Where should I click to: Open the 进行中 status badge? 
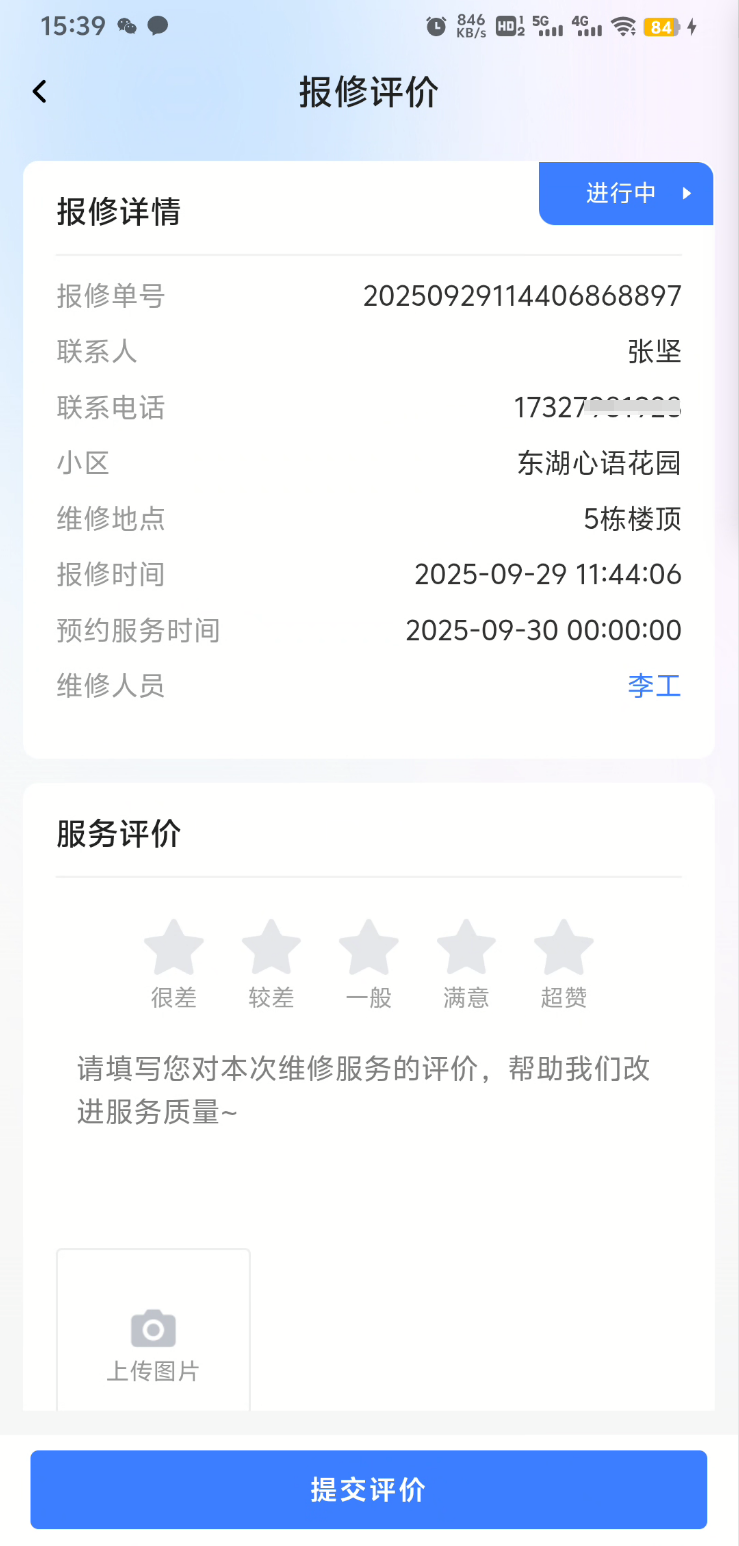coord(626,193)
